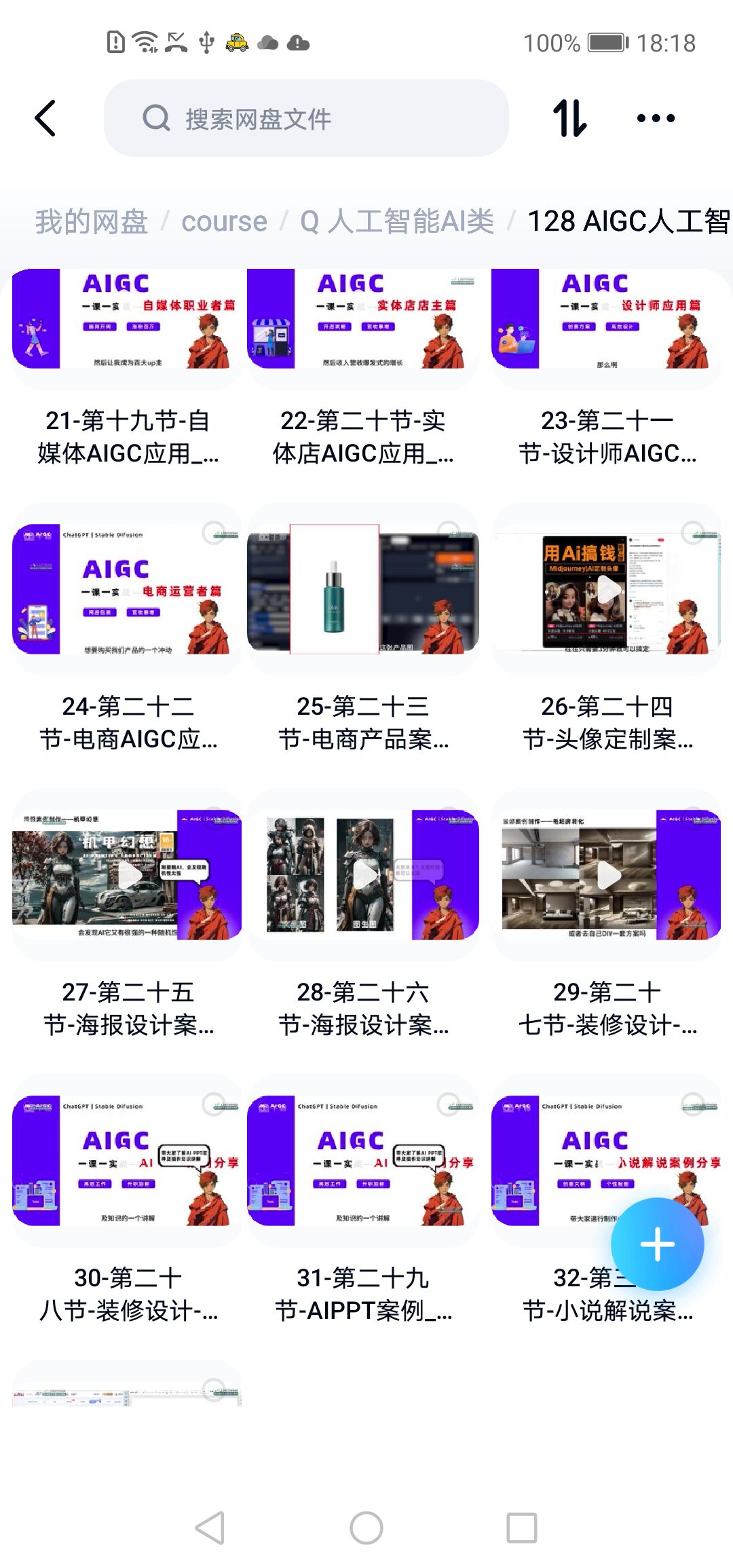Play video 29-第二十七节-装修设计
This screenshot has width=733, height=1568.
[x=606, y=874]
